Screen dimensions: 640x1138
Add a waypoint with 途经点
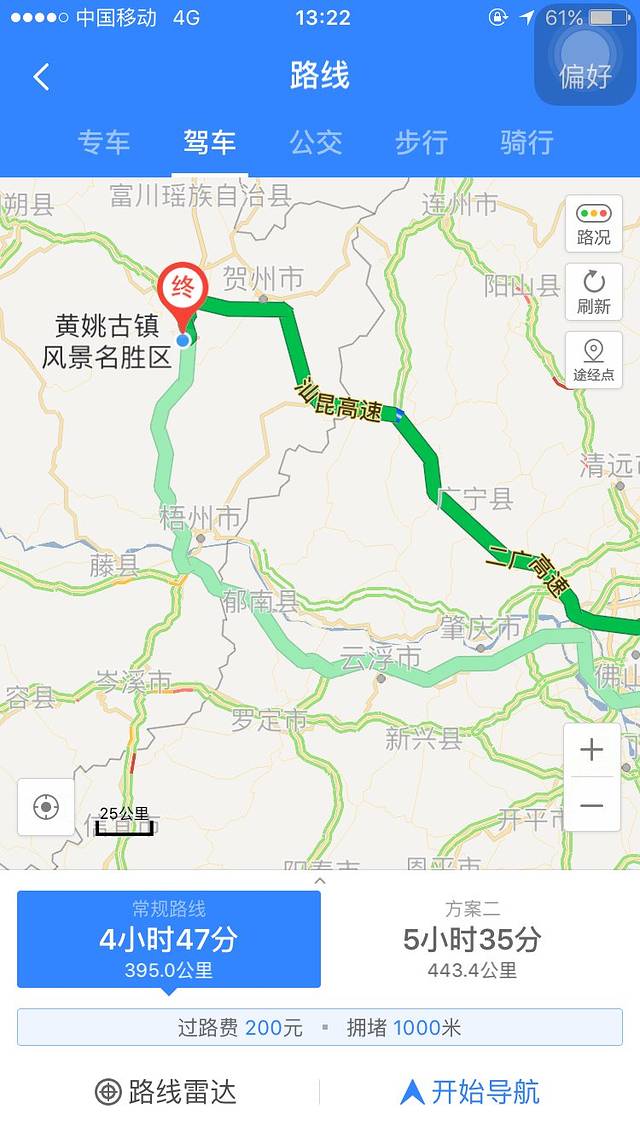(594, 361)
